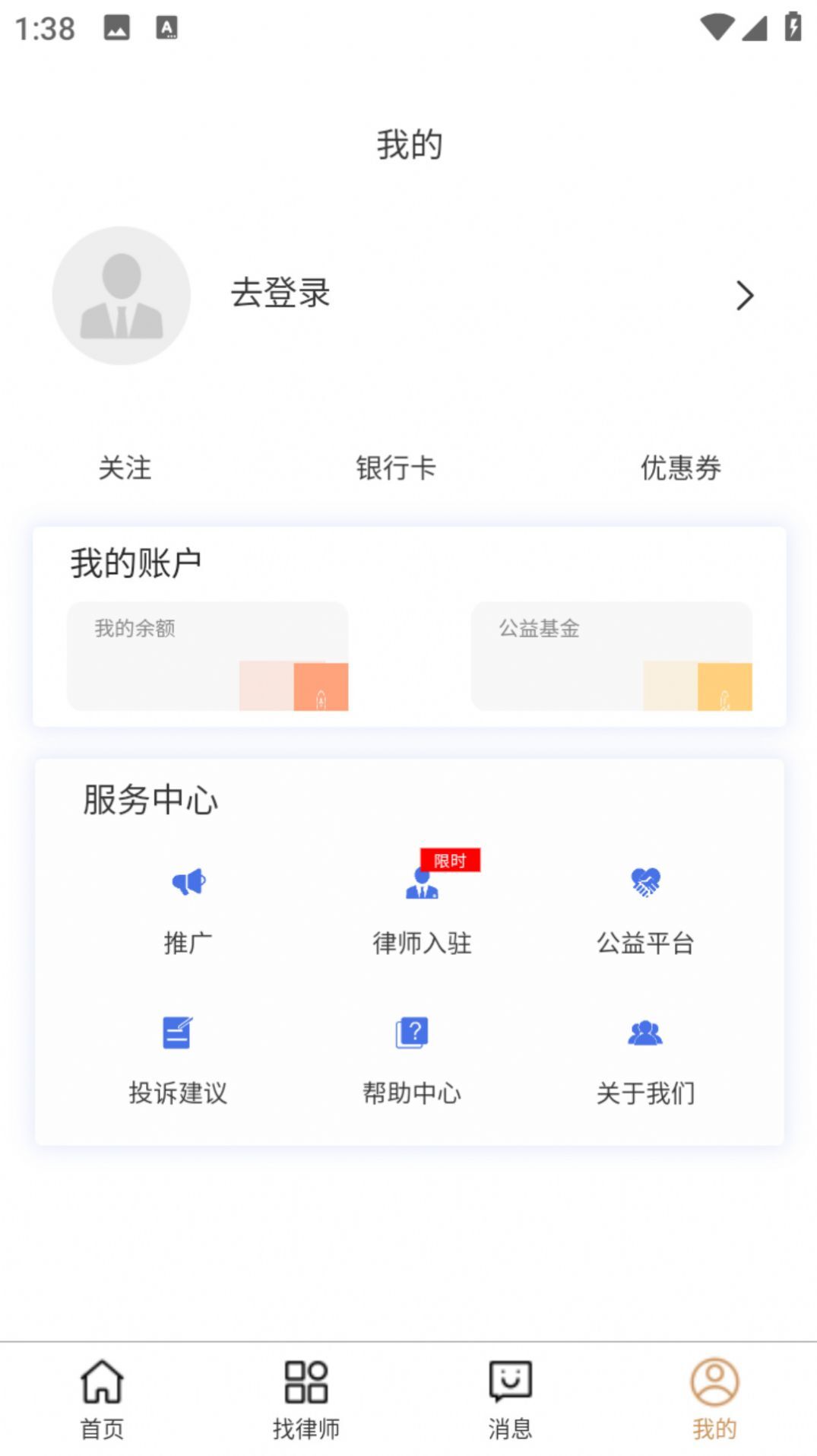Viewport: 817px width, 1456px height.
Task: Tap 去登录 to log in
Action: click(281, 294)
